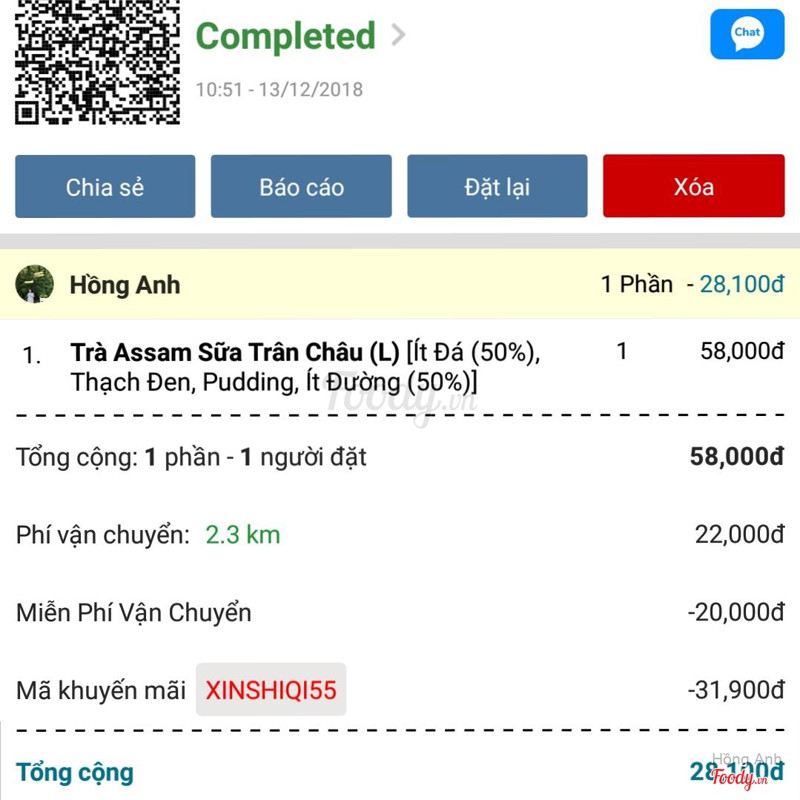800x800 pixels.
Task: Open the Completed status details
Action: 300,36
